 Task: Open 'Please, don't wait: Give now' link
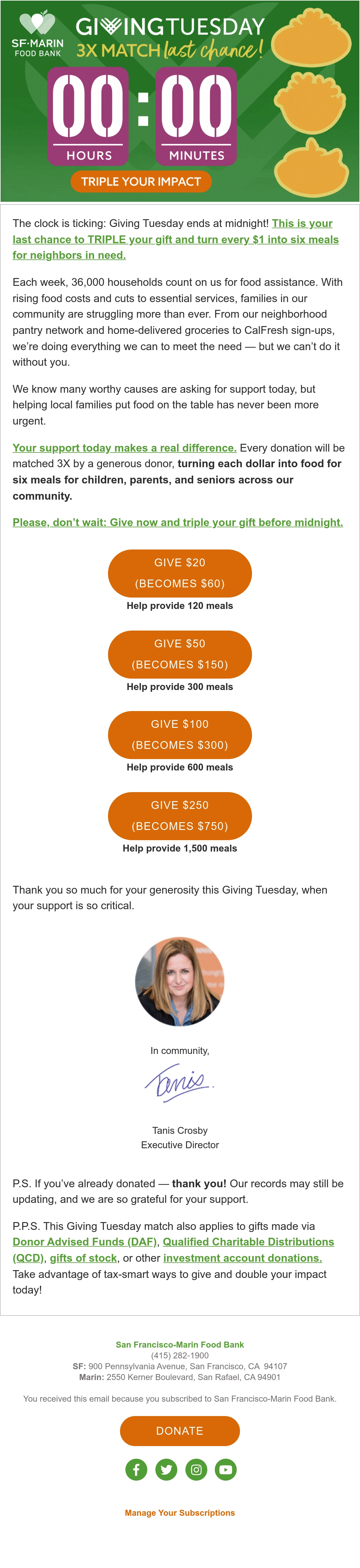[178, 522]
